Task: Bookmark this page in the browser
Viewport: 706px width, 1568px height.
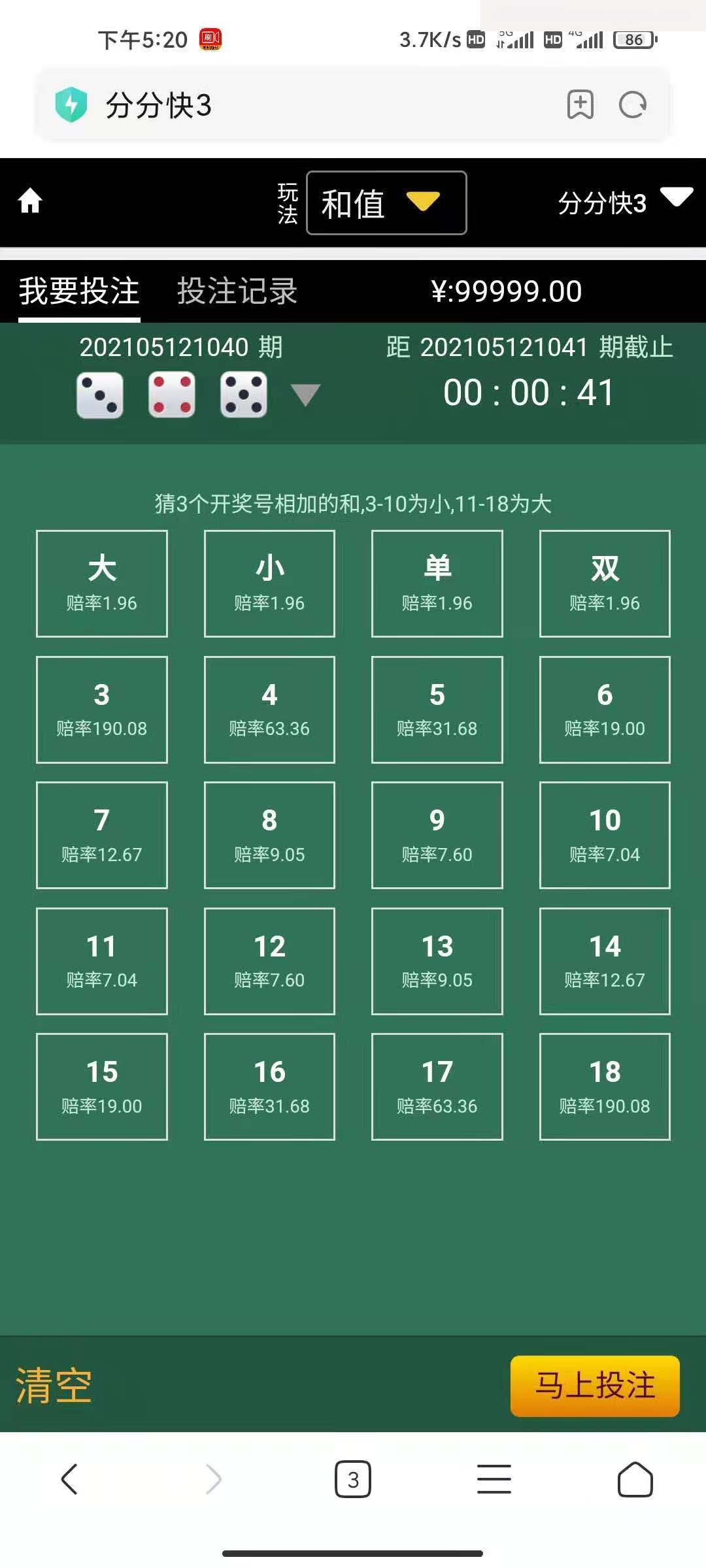Action: click(x=580, y=105)
